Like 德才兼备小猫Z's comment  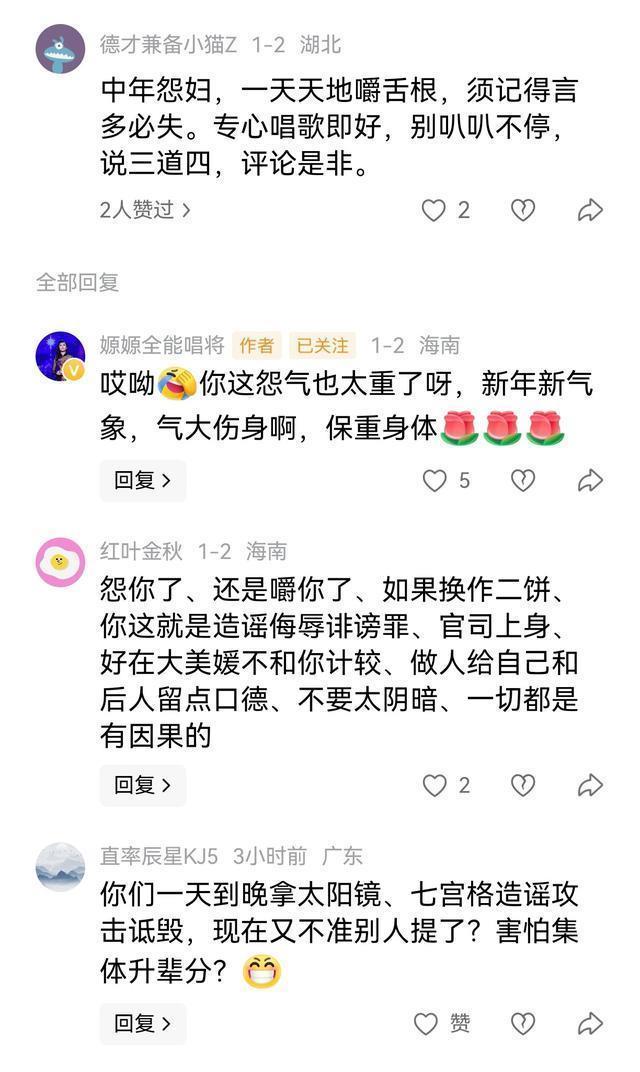(x=433, y=210)
